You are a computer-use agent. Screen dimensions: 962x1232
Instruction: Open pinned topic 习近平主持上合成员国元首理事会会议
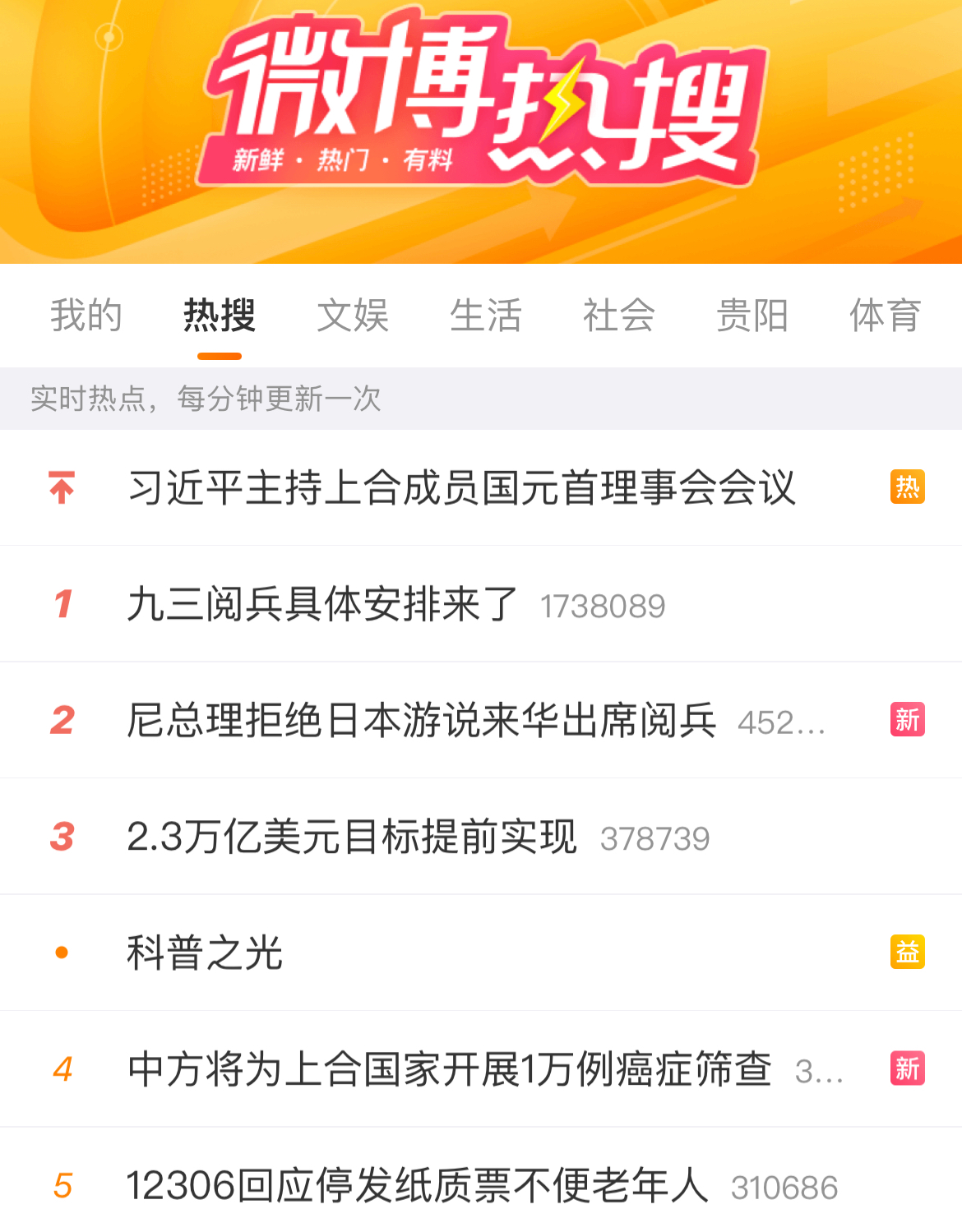461,488
